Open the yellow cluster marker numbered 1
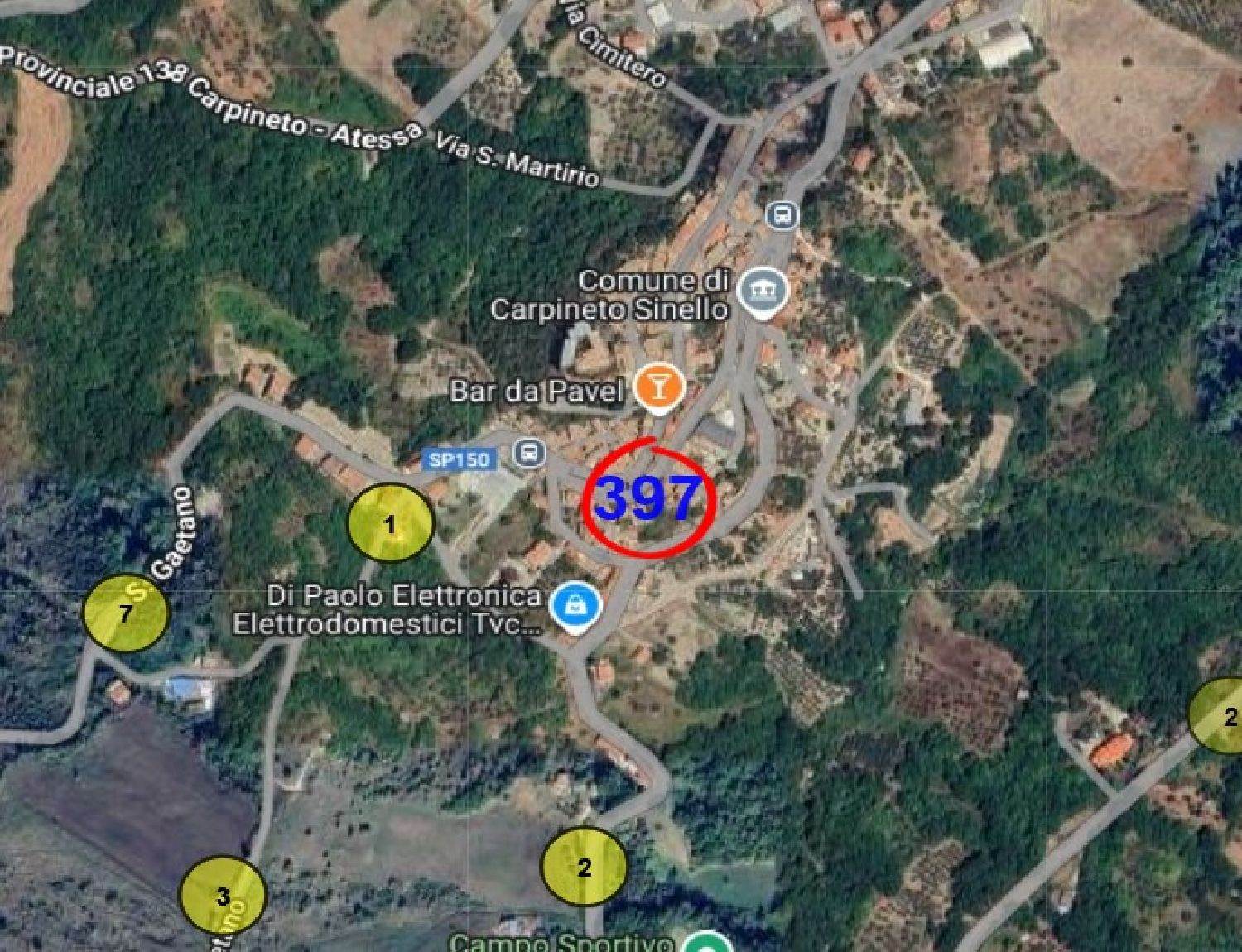This screenshot has width=1242, height=952. (x=390, y=524)
